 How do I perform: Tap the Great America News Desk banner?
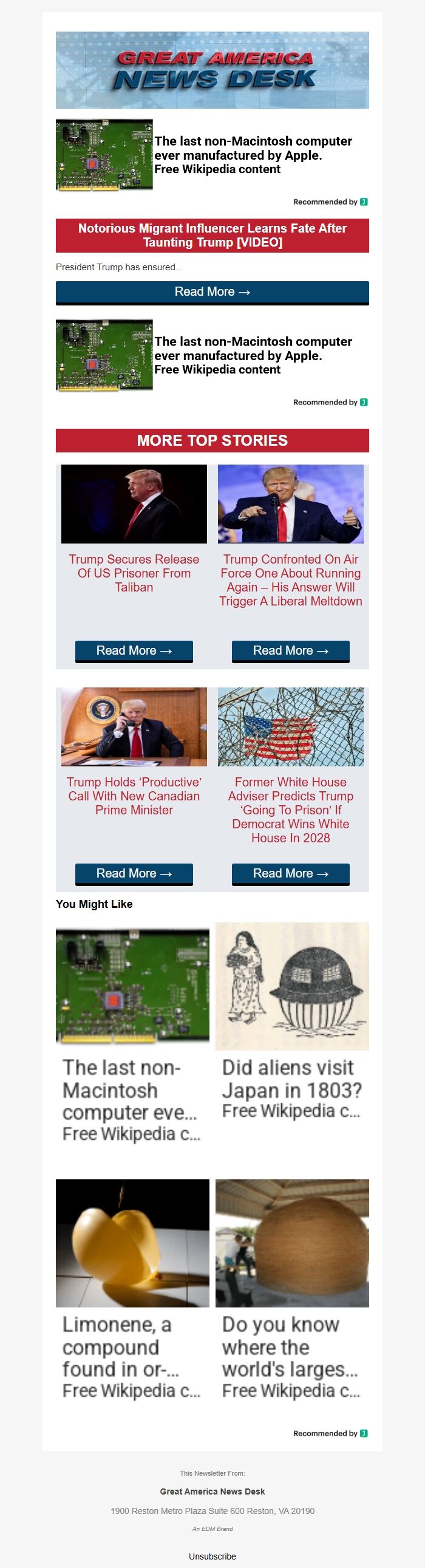[x=212, y=70]
